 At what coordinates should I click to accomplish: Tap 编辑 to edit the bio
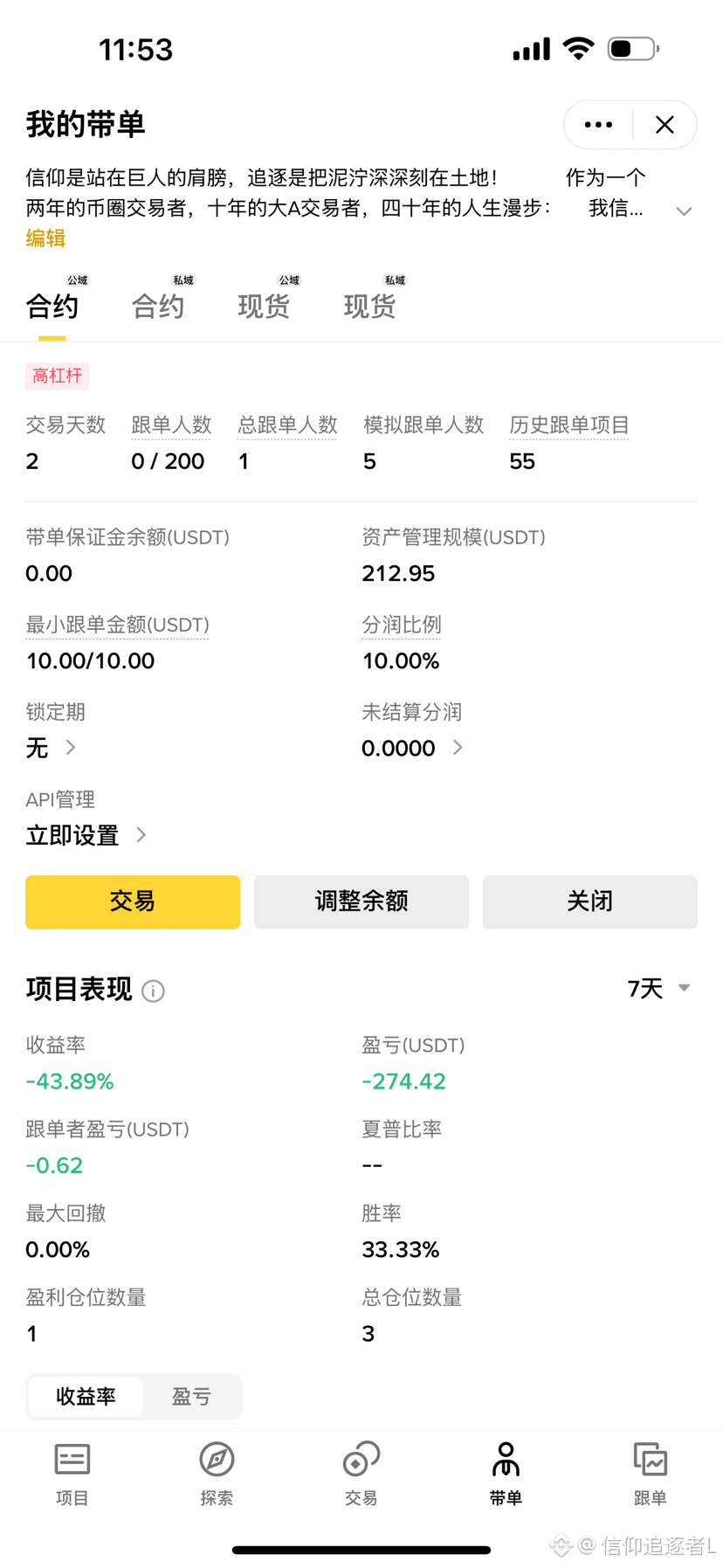coord(45,238)
